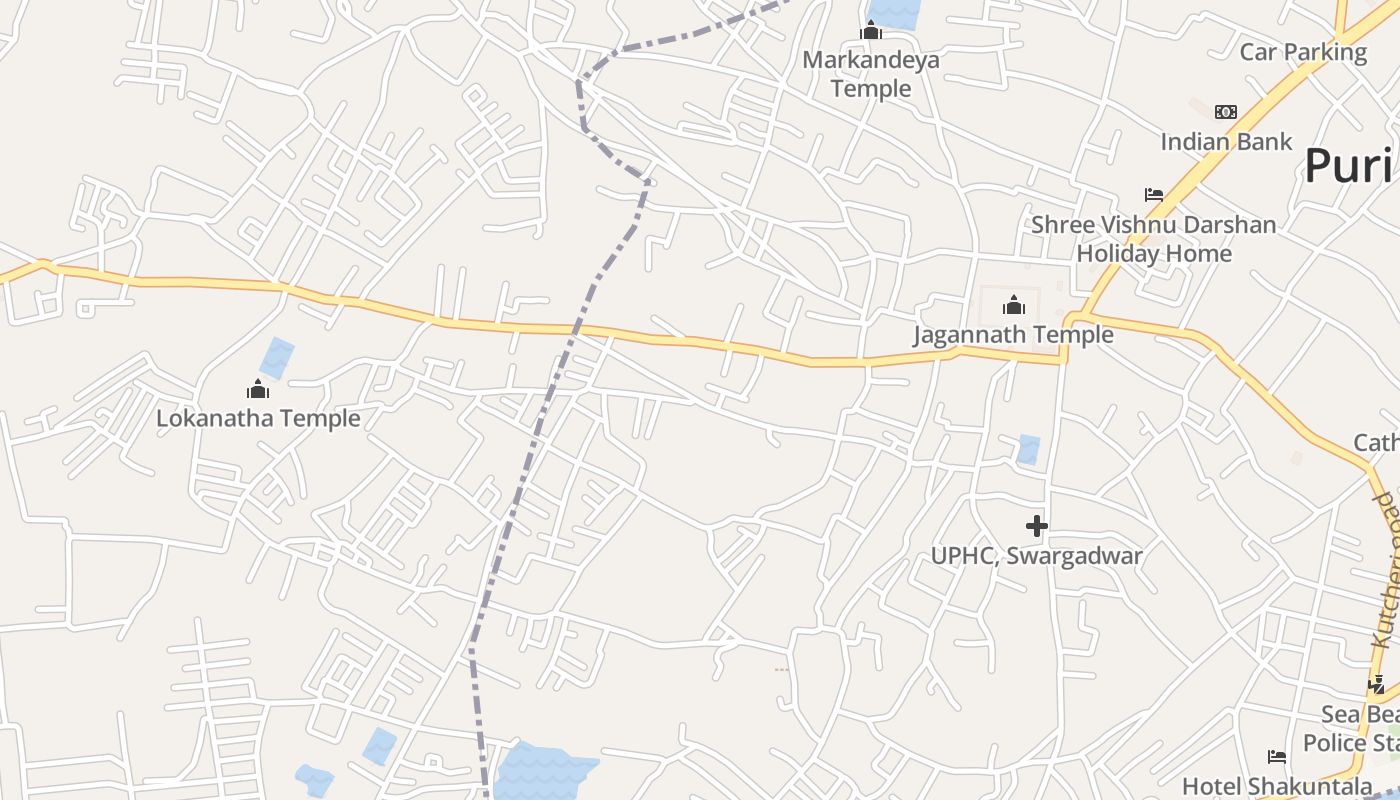Select Shree Vishnu Darshan Holiday Home
Image resolution: width=1400 pixels, height=800 pixels.
coord(1154,195)
